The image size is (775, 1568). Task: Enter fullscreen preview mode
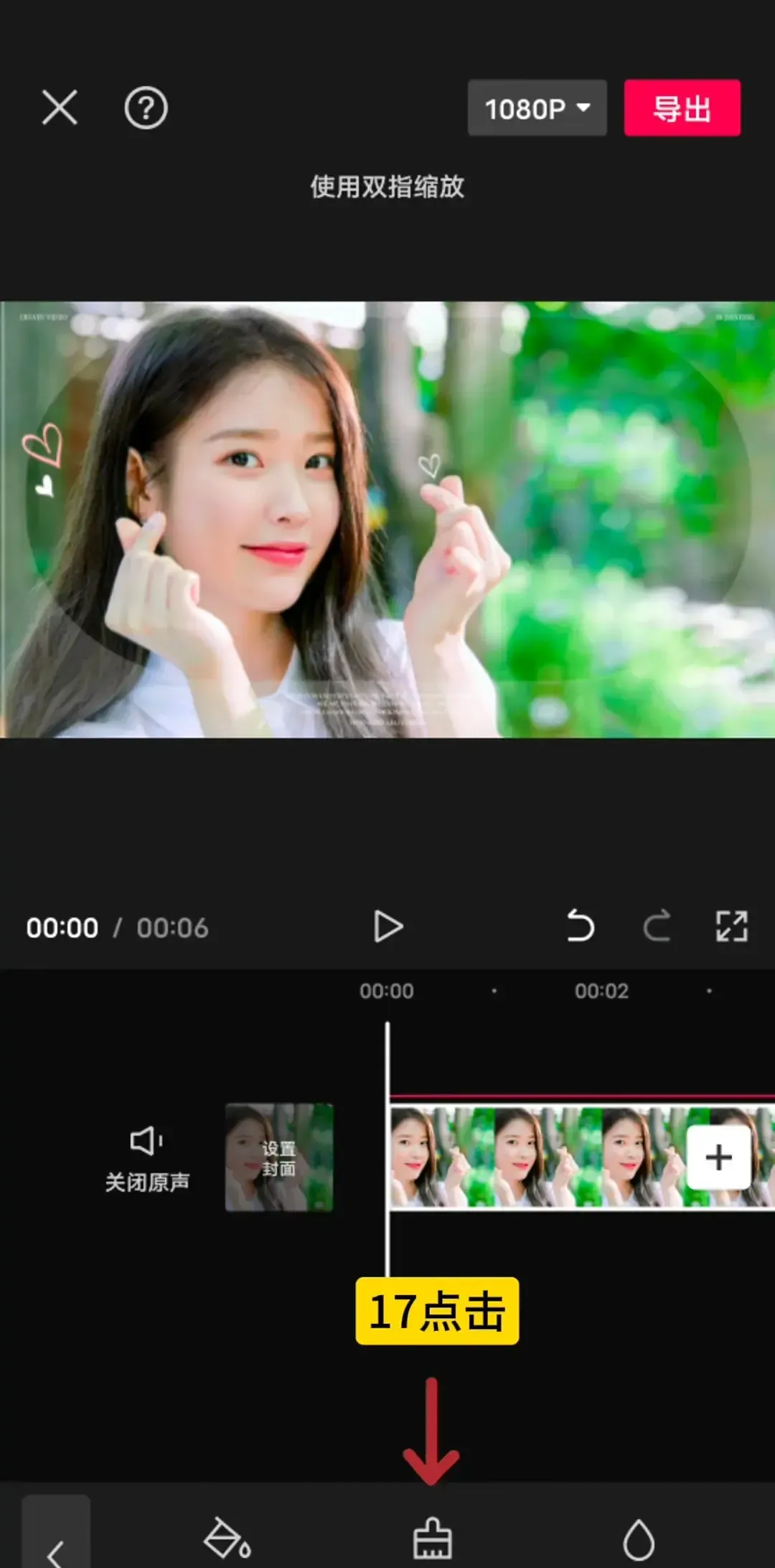(731, 926)
